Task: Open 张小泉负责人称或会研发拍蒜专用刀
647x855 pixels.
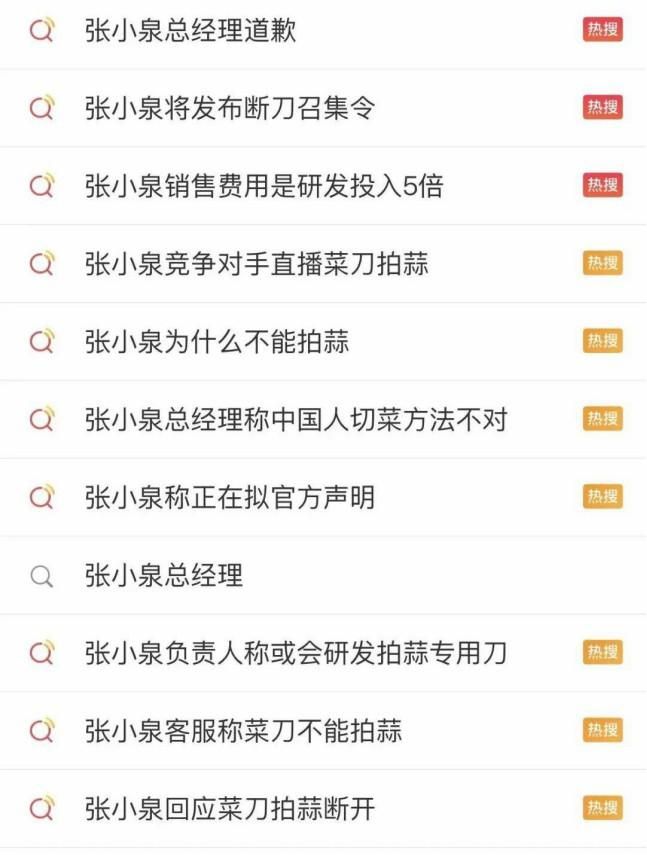Action: pyautogui.click(x=296, y=653)
